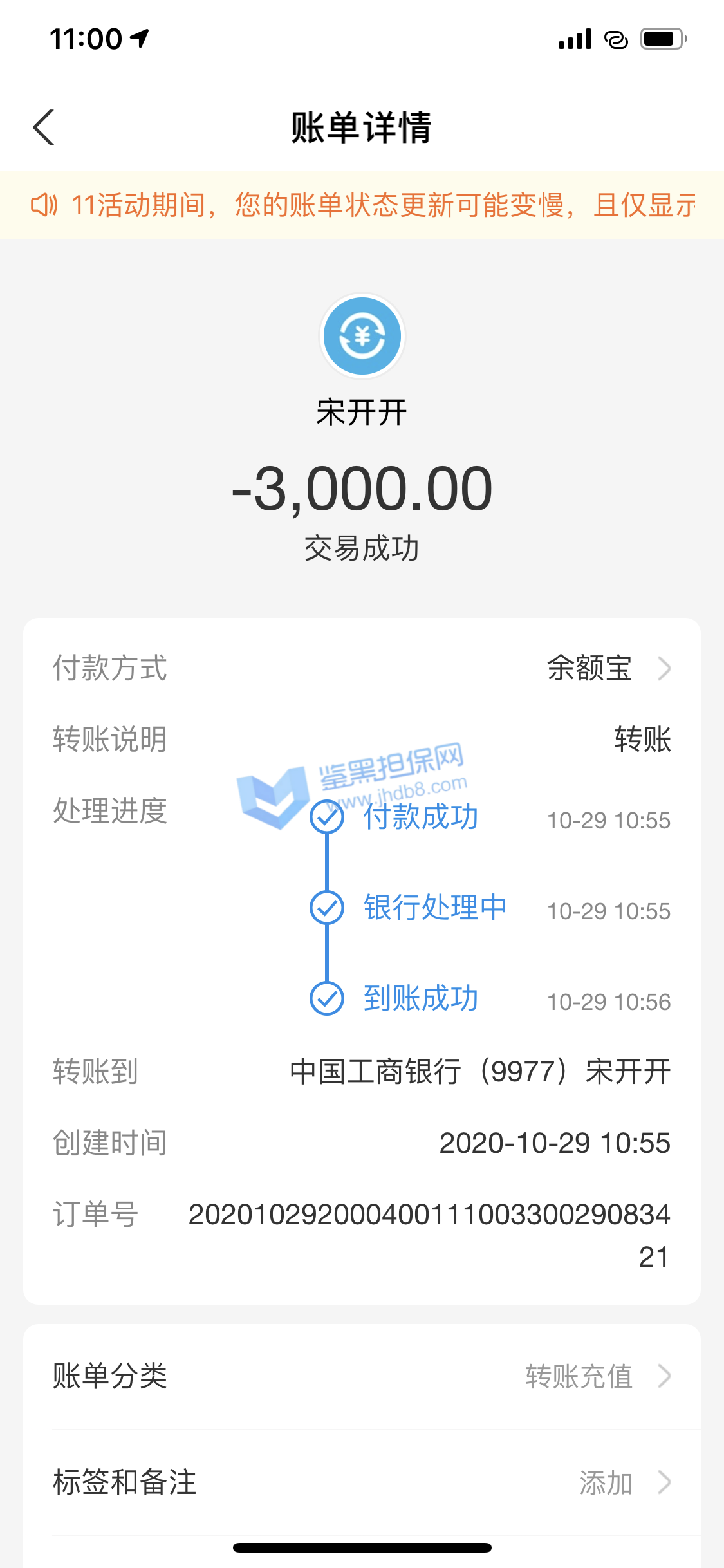Tap the 宋开开 payee avatar icon
724x1568 pixels.
362,336
